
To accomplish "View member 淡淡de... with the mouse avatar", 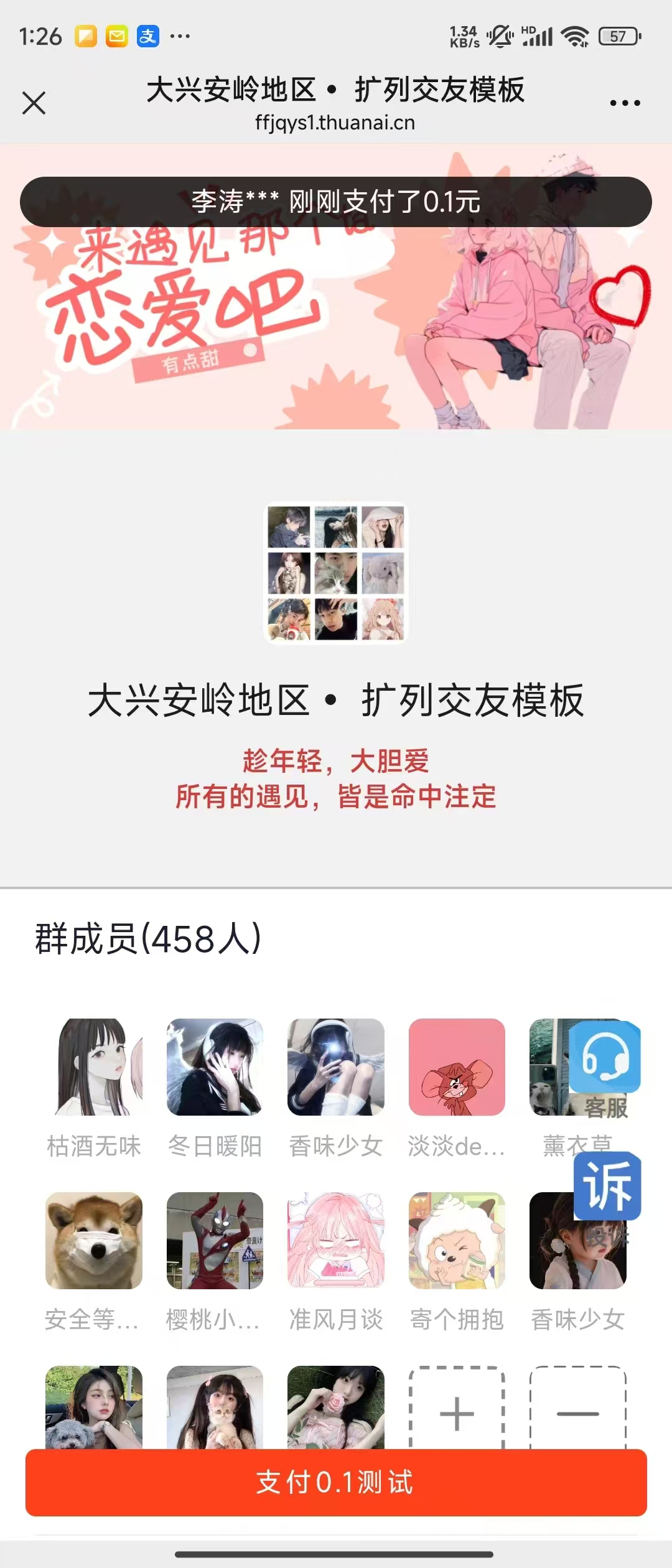I will point(457,1066).
